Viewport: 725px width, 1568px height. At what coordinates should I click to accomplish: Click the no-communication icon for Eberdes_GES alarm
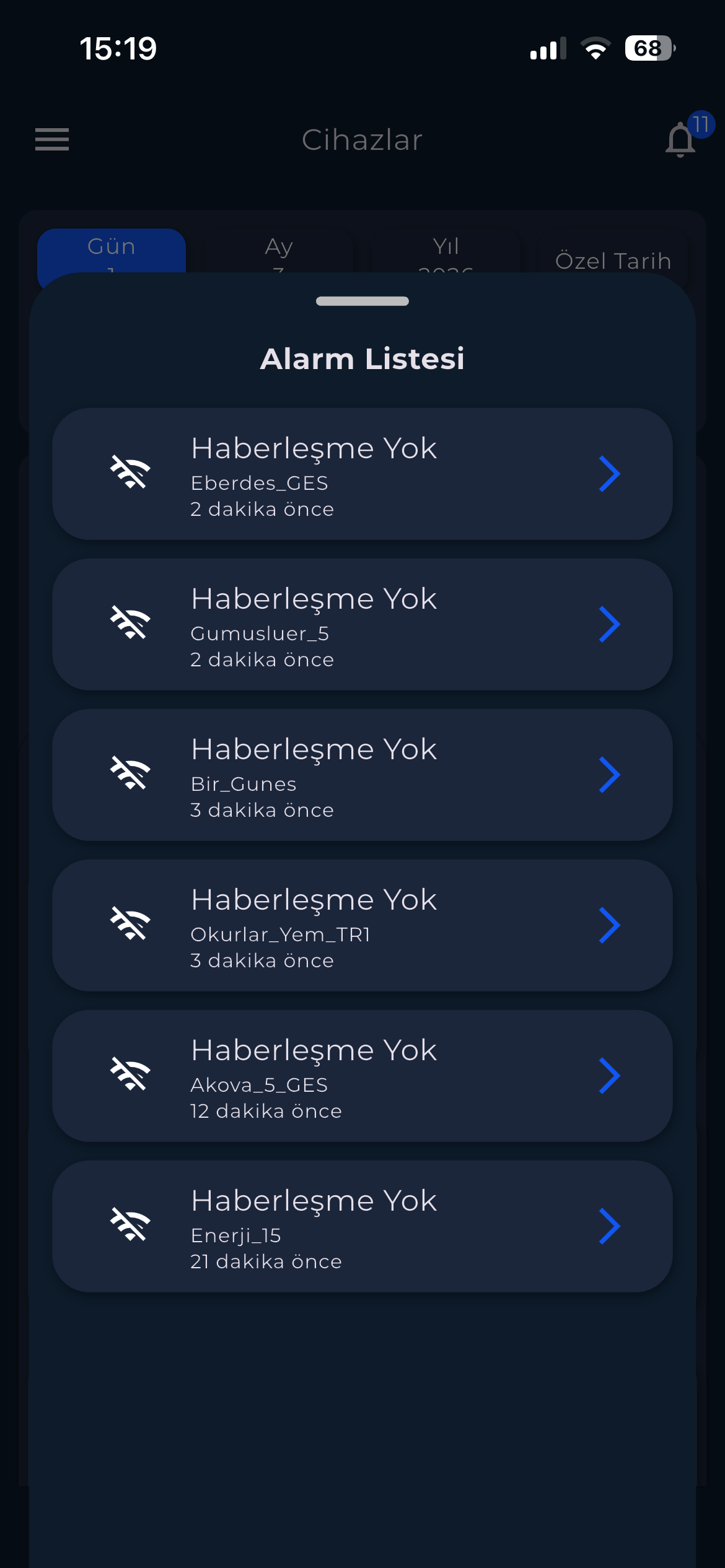pos(131,473)
